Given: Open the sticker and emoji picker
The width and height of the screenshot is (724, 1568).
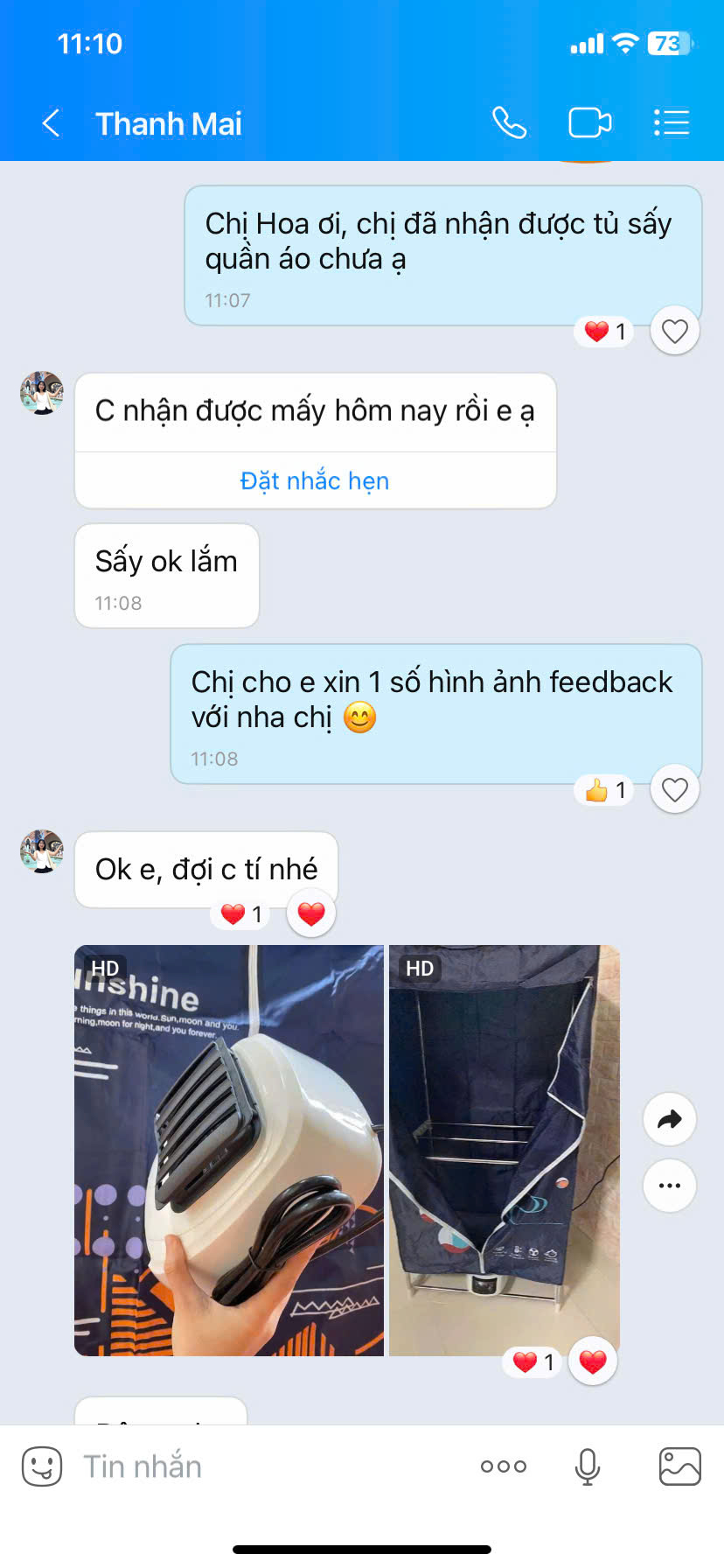Looking at the screenshot, I should pos(42,1466).
